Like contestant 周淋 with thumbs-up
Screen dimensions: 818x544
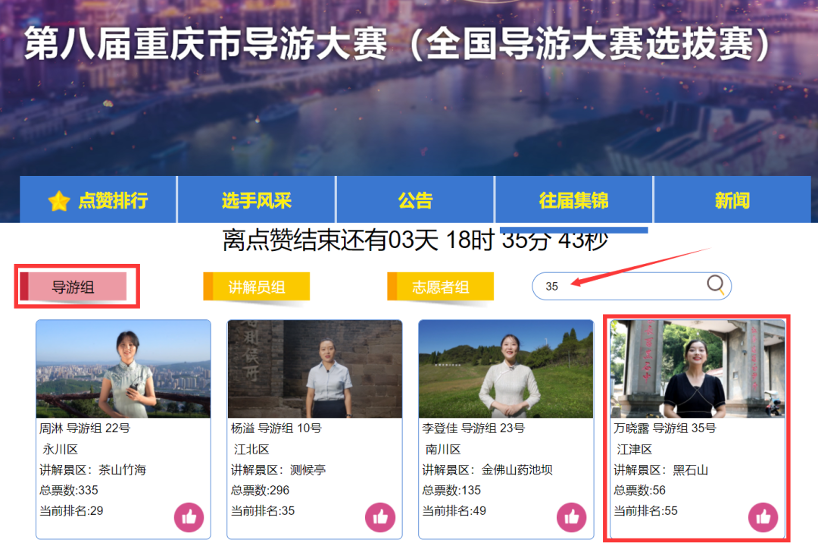click(189, 517)
